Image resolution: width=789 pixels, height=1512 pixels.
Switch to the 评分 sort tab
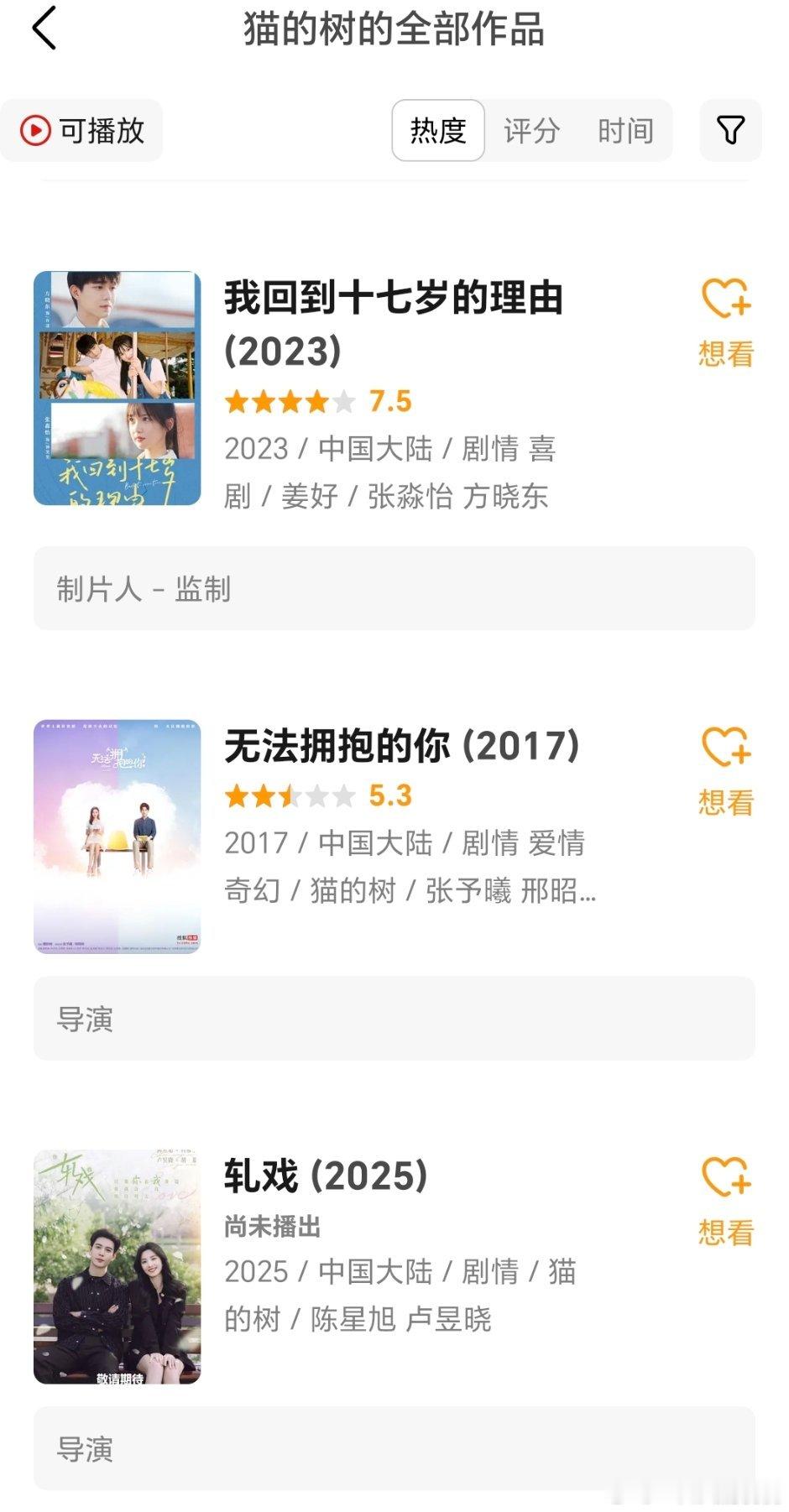(531, 131)
